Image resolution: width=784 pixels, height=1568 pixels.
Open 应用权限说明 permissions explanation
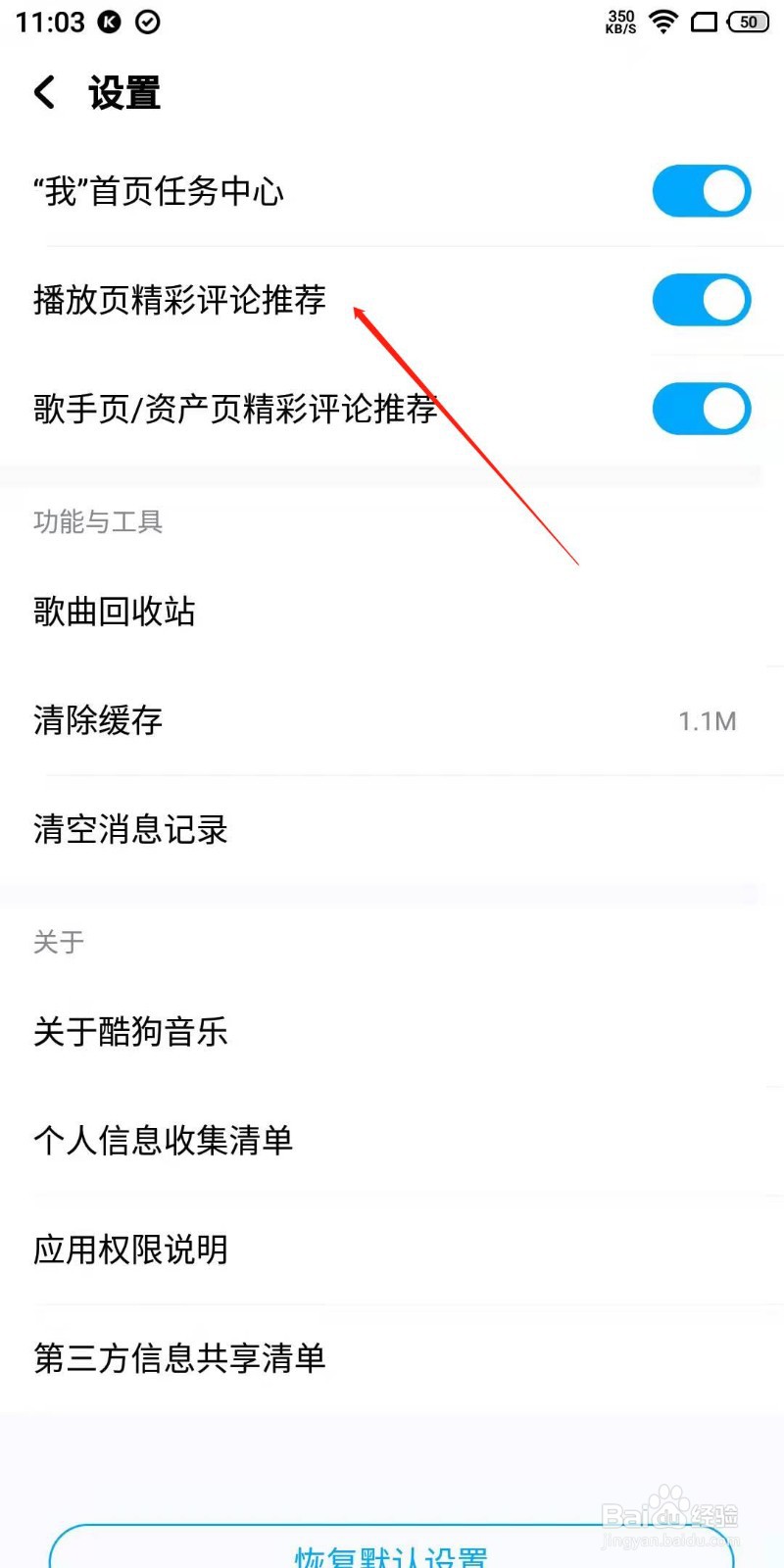[x=128, y=1249]
